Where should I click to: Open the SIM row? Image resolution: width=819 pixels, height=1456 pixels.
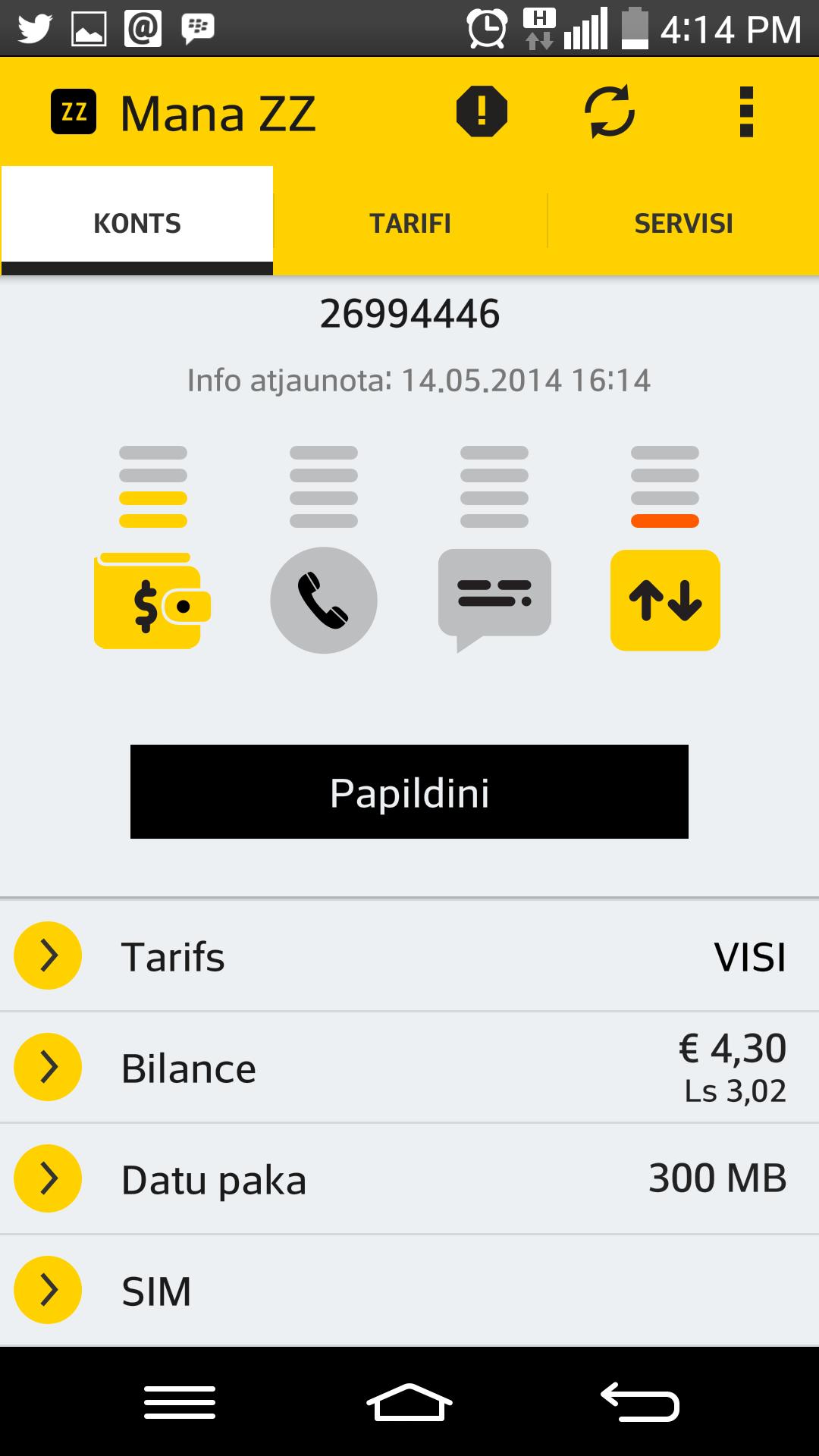click(409, 1290)
